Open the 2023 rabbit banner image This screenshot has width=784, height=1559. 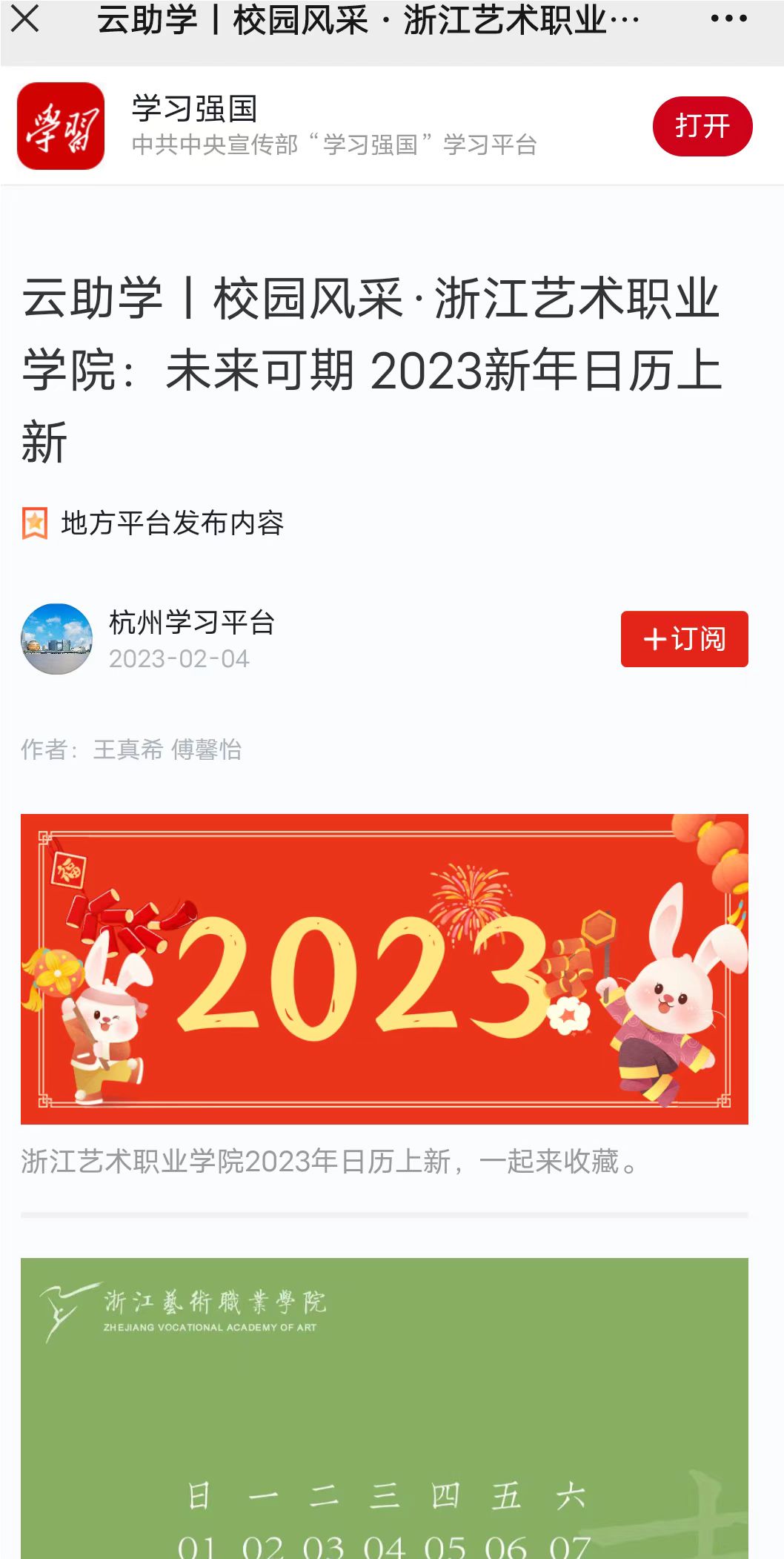click(384, 969)
